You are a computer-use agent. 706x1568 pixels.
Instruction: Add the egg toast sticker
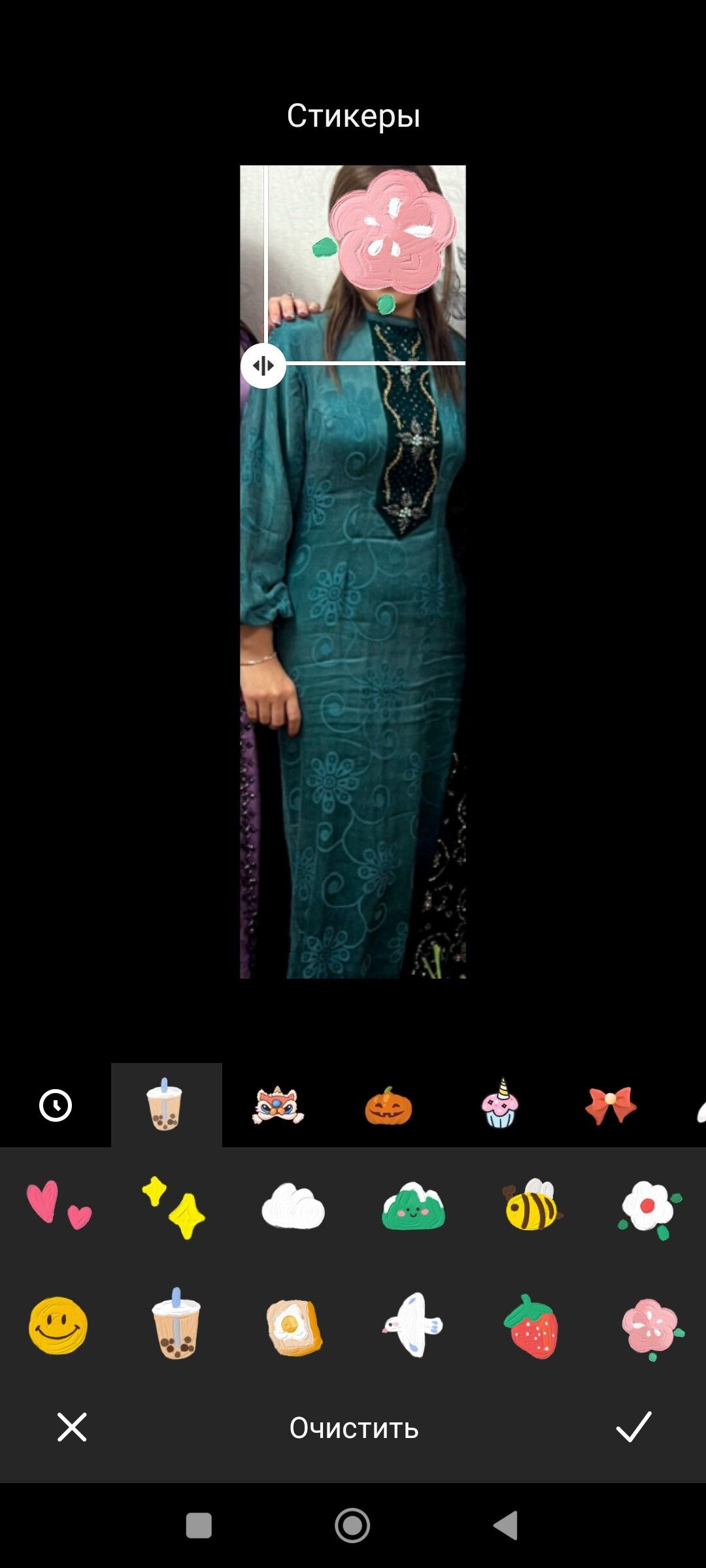click(294, 1326)
